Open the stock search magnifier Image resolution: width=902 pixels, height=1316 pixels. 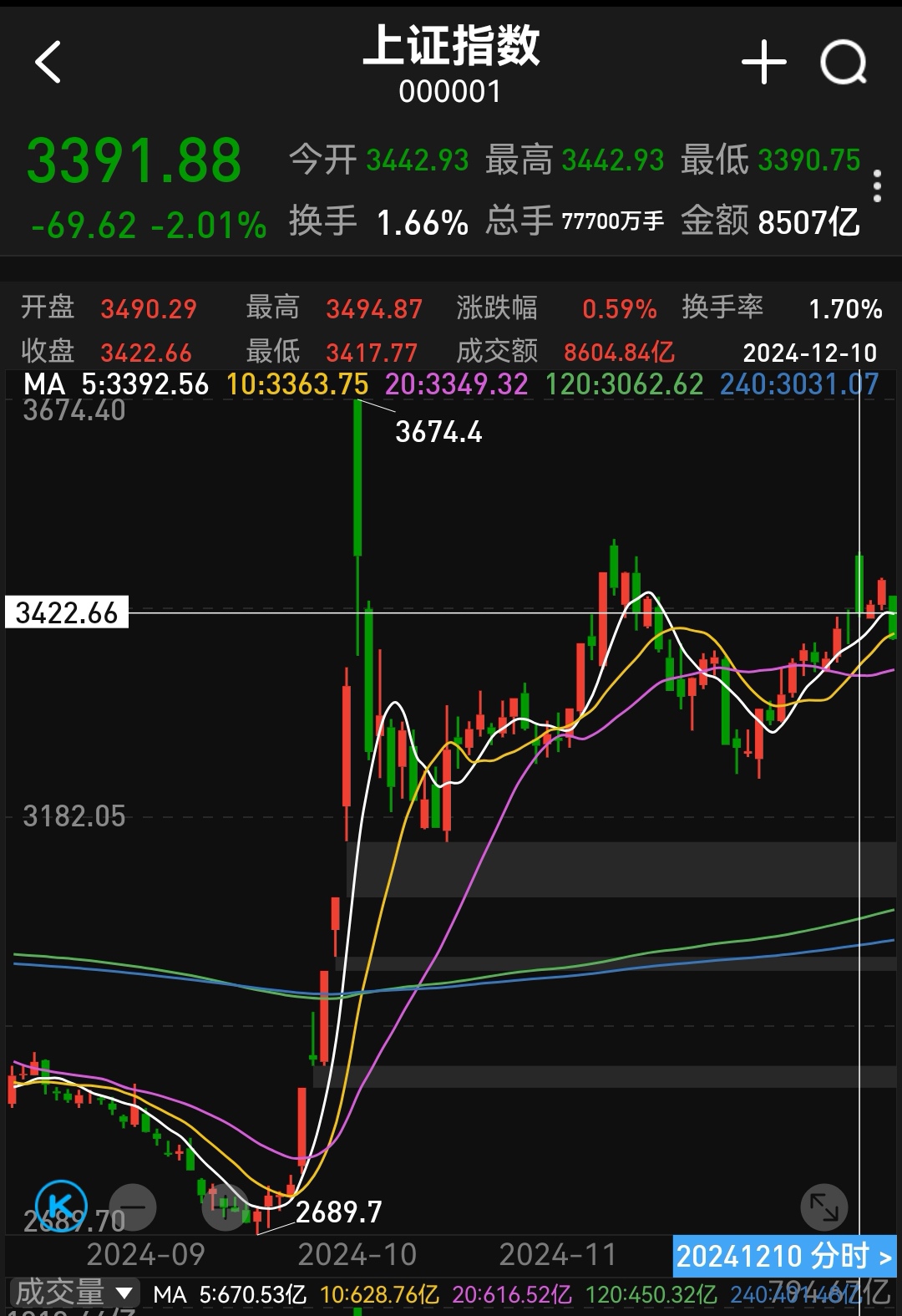(x=843, y=63)
